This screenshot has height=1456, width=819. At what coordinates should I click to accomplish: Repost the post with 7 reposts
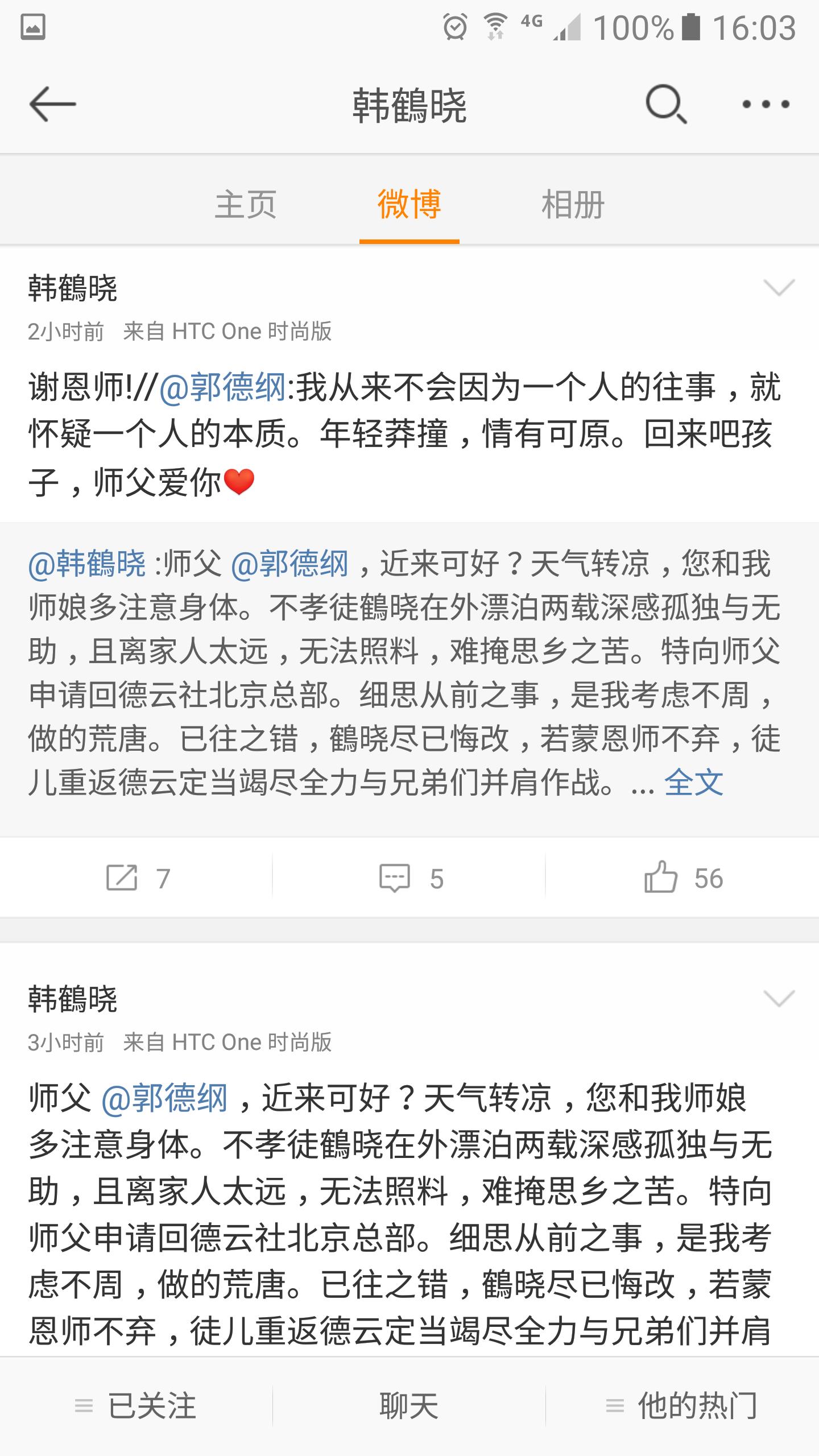(x=136, y=878)
